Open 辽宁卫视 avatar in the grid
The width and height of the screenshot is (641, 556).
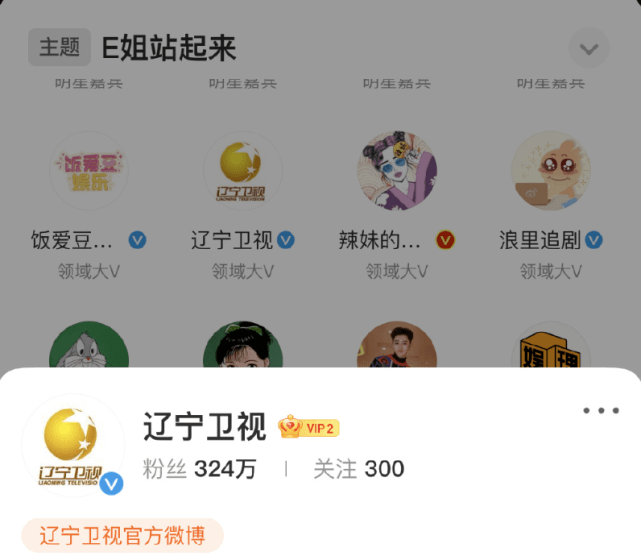click(242, 171)
